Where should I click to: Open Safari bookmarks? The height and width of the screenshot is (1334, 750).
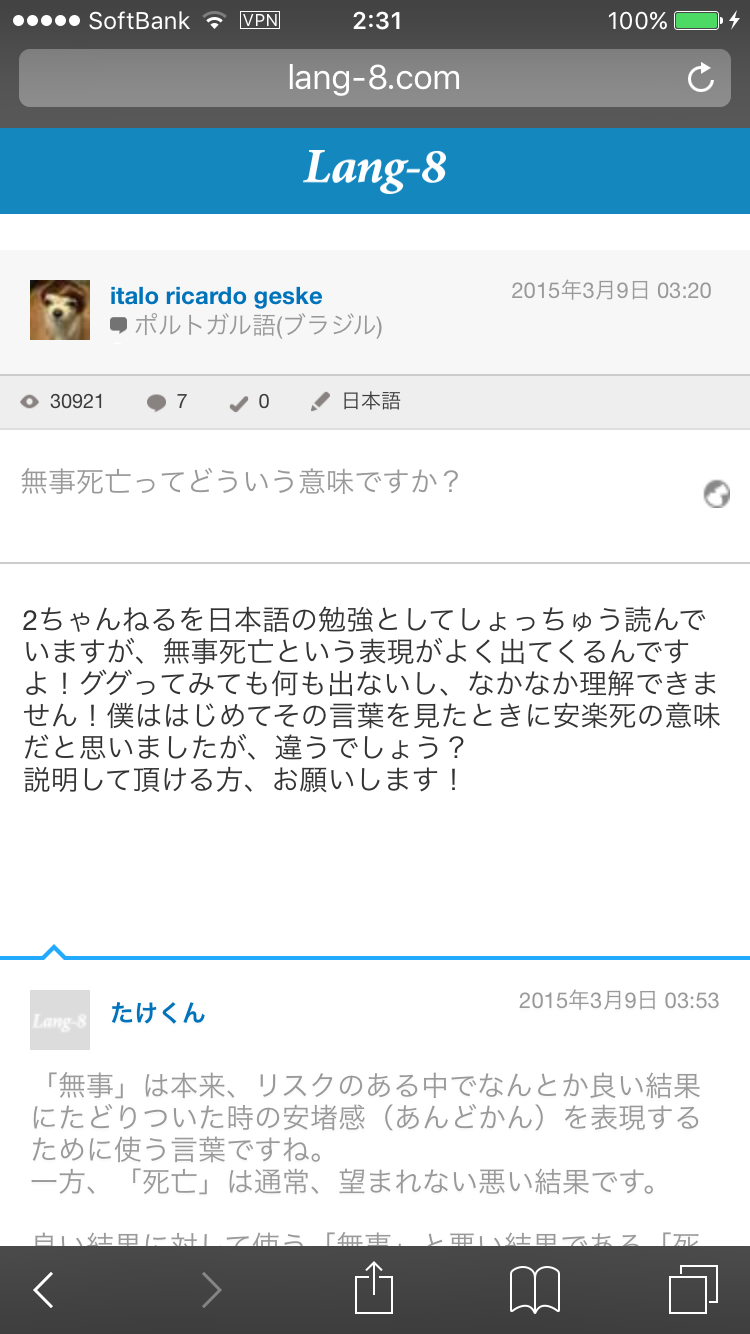(535, 1290)
